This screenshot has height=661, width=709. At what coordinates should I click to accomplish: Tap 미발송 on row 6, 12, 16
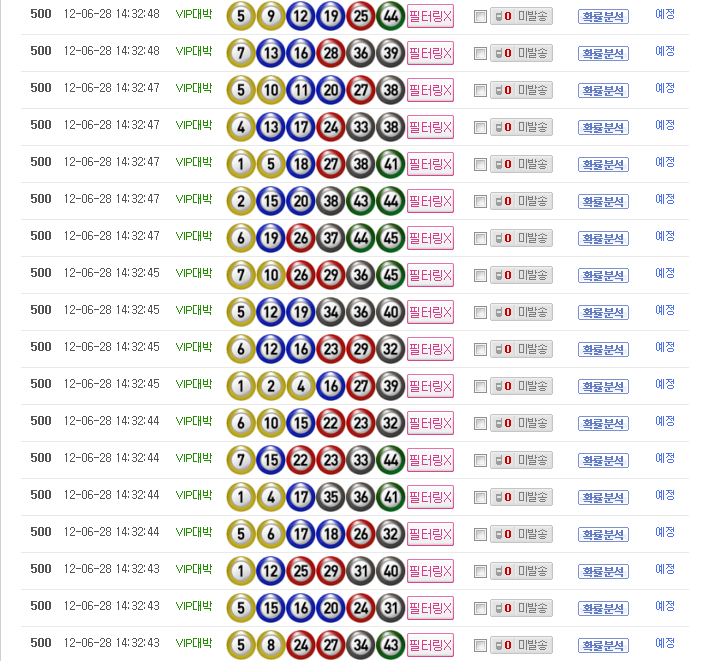(520, 349)
